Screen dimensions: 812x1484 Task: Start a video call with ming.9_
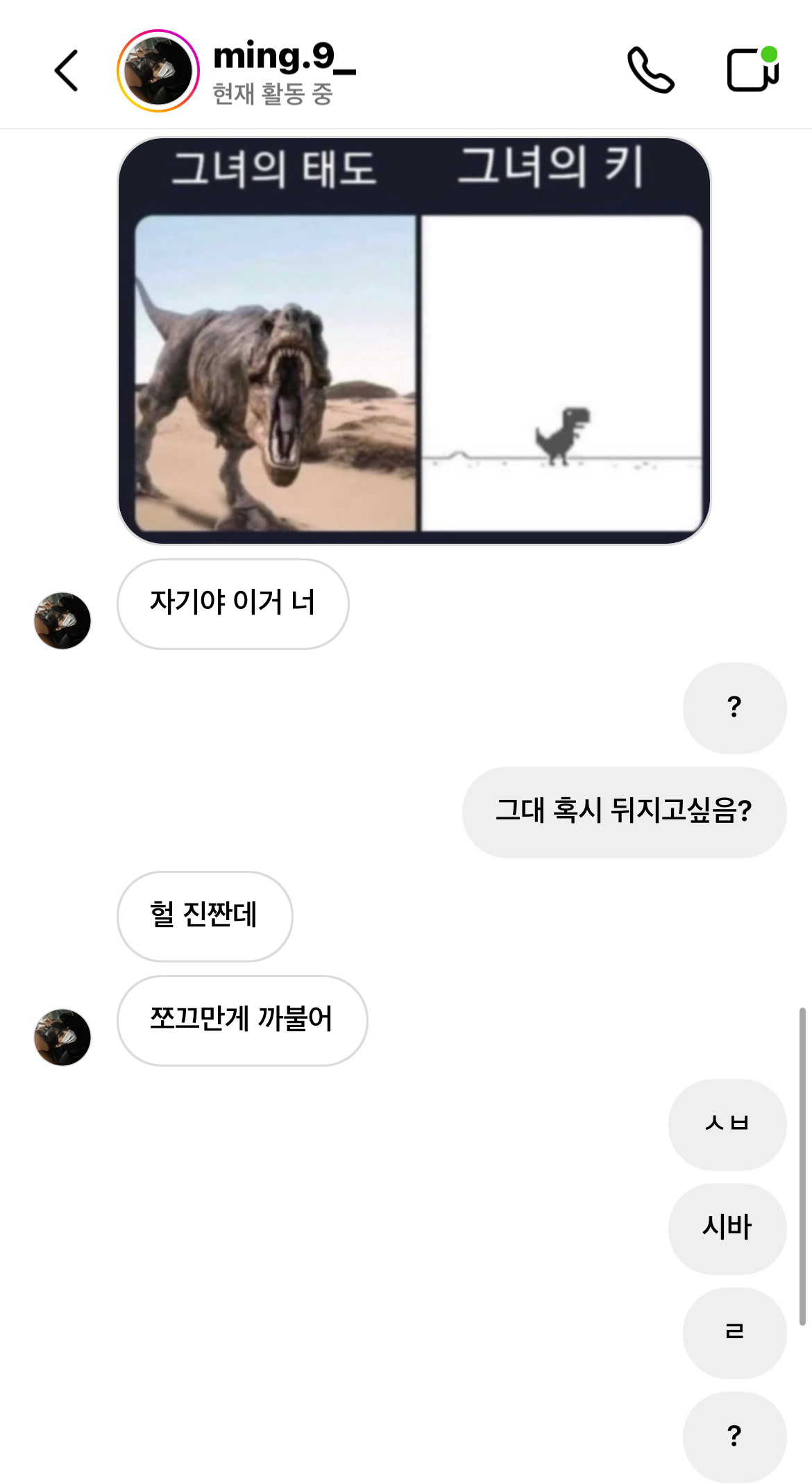click(753, 69)
